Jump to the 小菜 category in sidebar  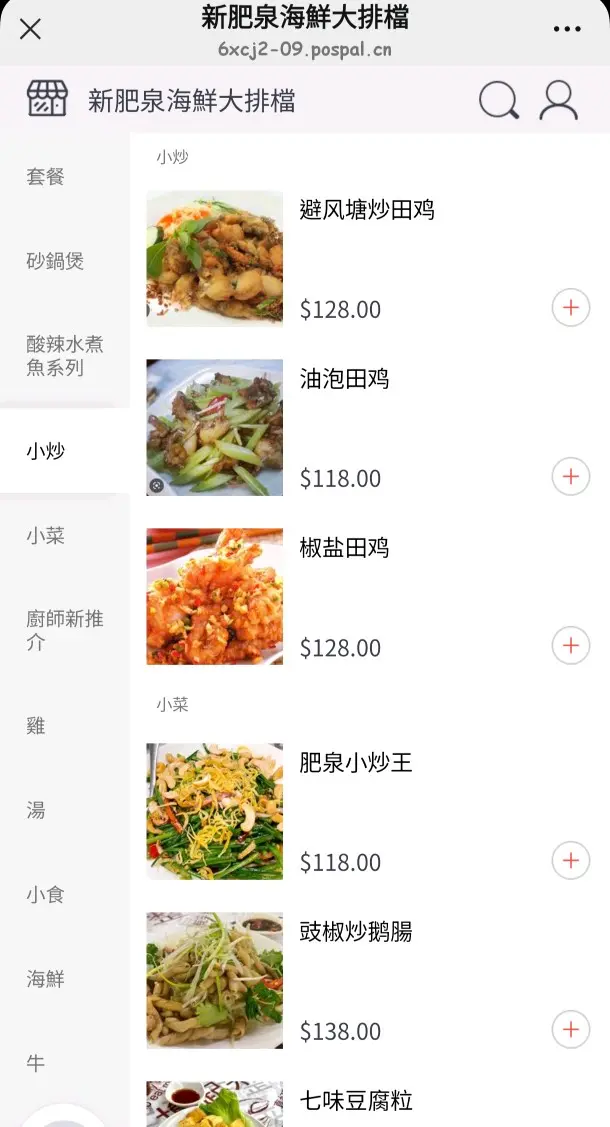pyautogui.click(x=46, y=535)
